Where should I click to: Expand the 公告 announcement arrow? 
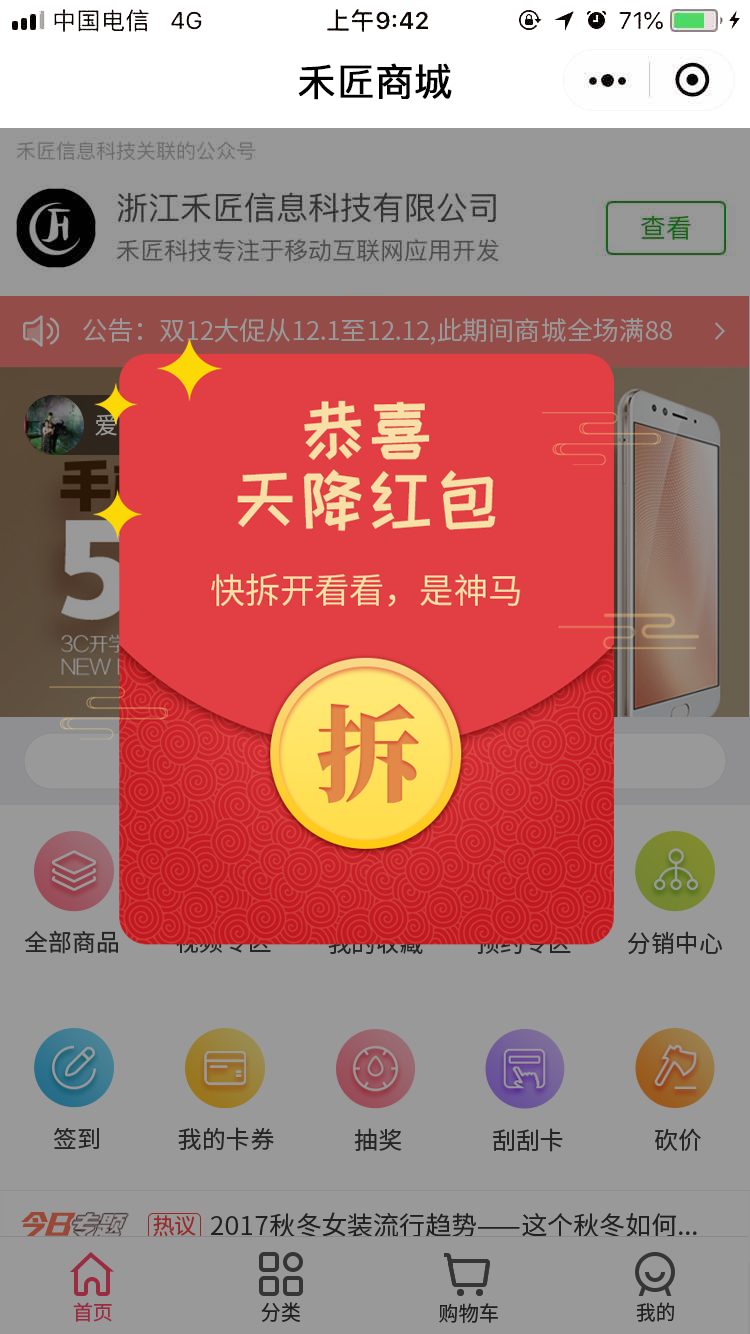(719, 331)
